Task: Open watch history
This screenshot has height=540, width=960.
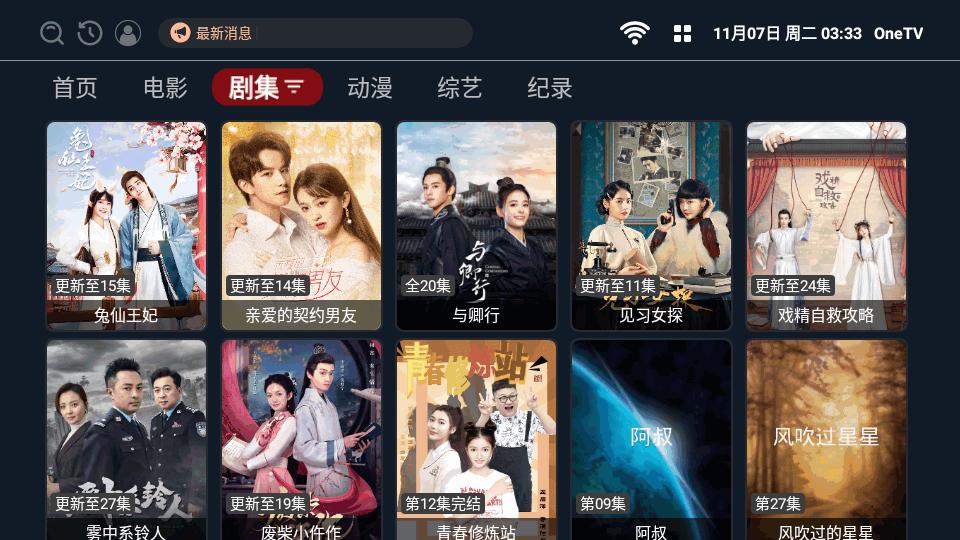Action: click(90, 33)
